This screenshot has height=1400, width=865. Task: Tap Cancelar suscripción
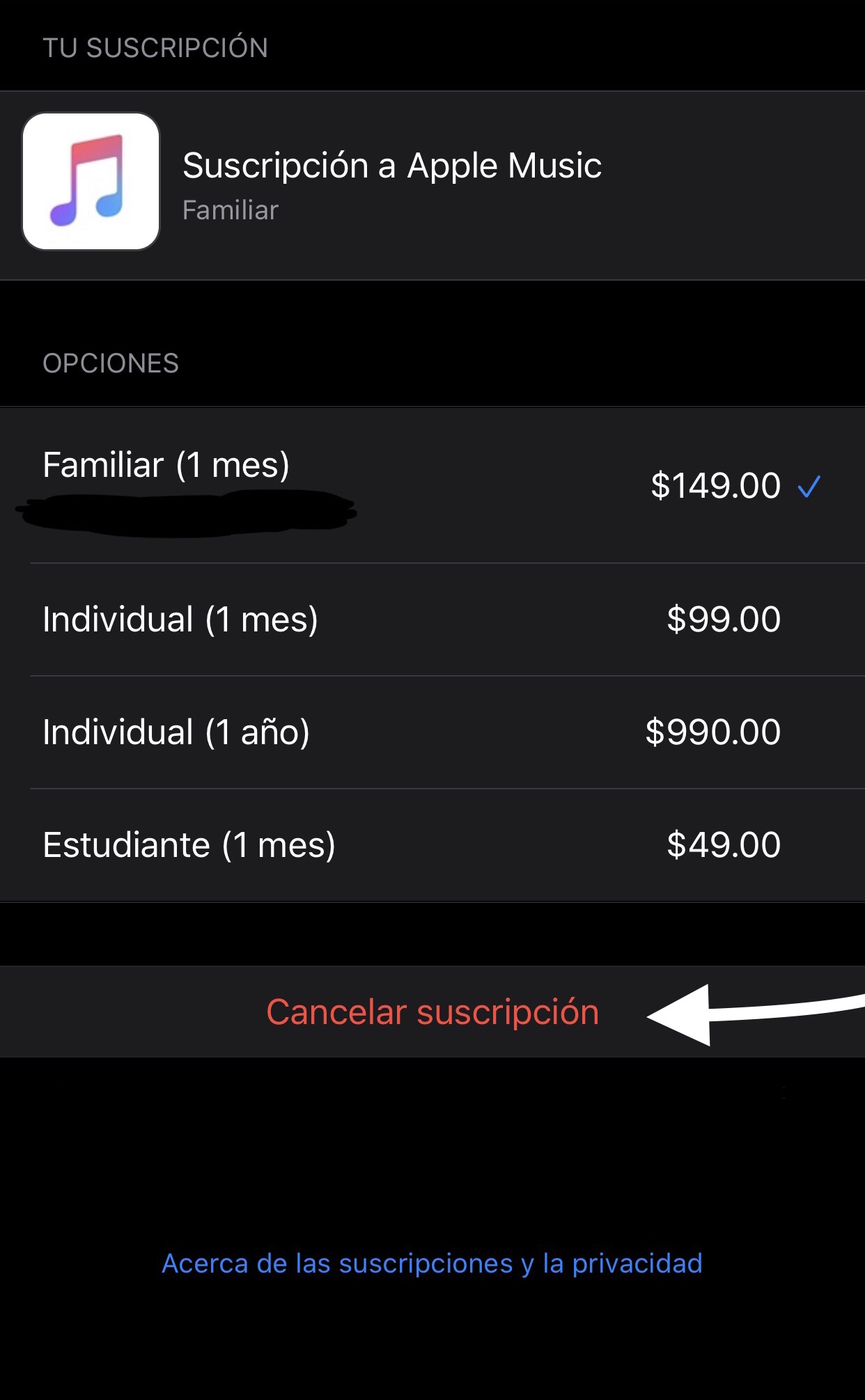pyautogui.click(x=432, y=1012)
